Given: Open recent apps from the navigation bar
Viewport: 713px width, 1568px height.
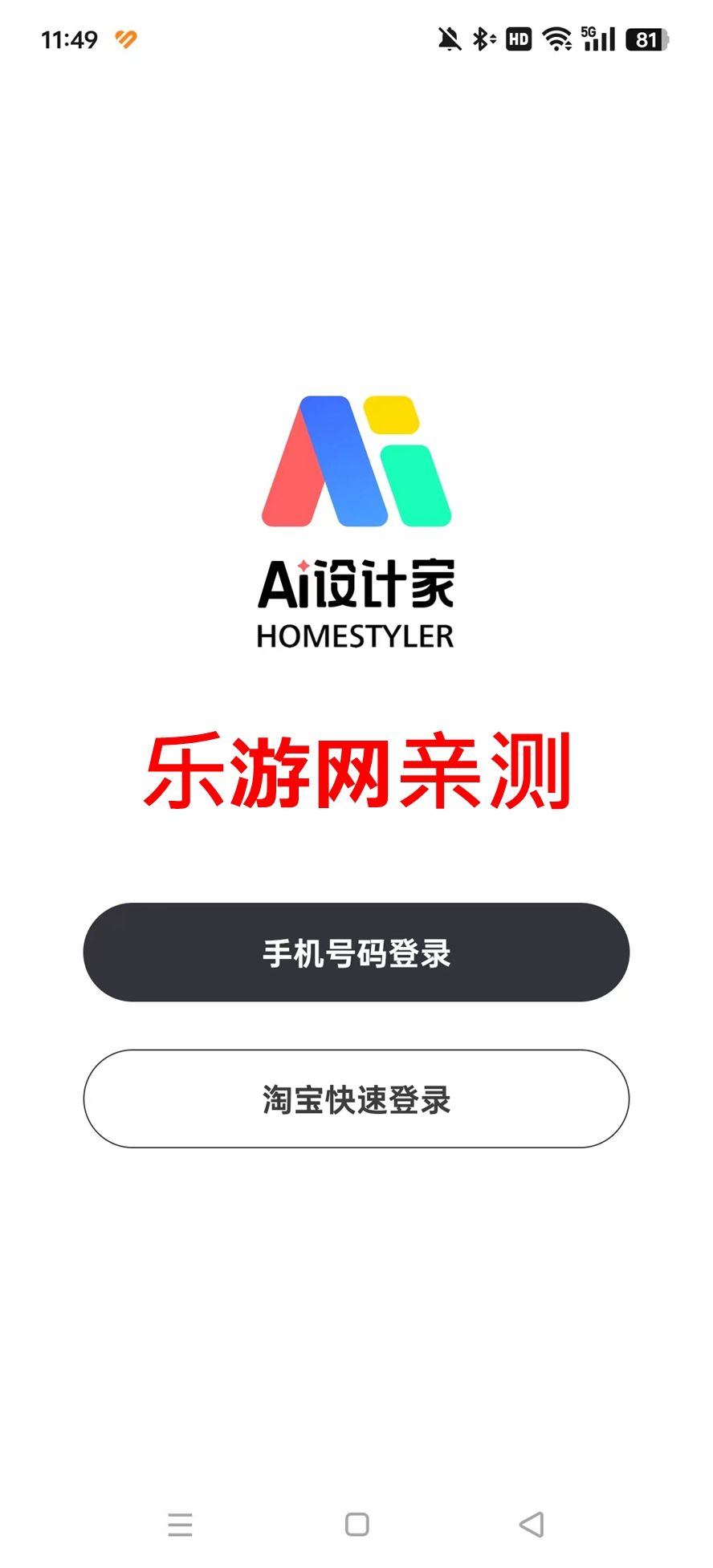Looking at the screenshot, I should 180,1524.
